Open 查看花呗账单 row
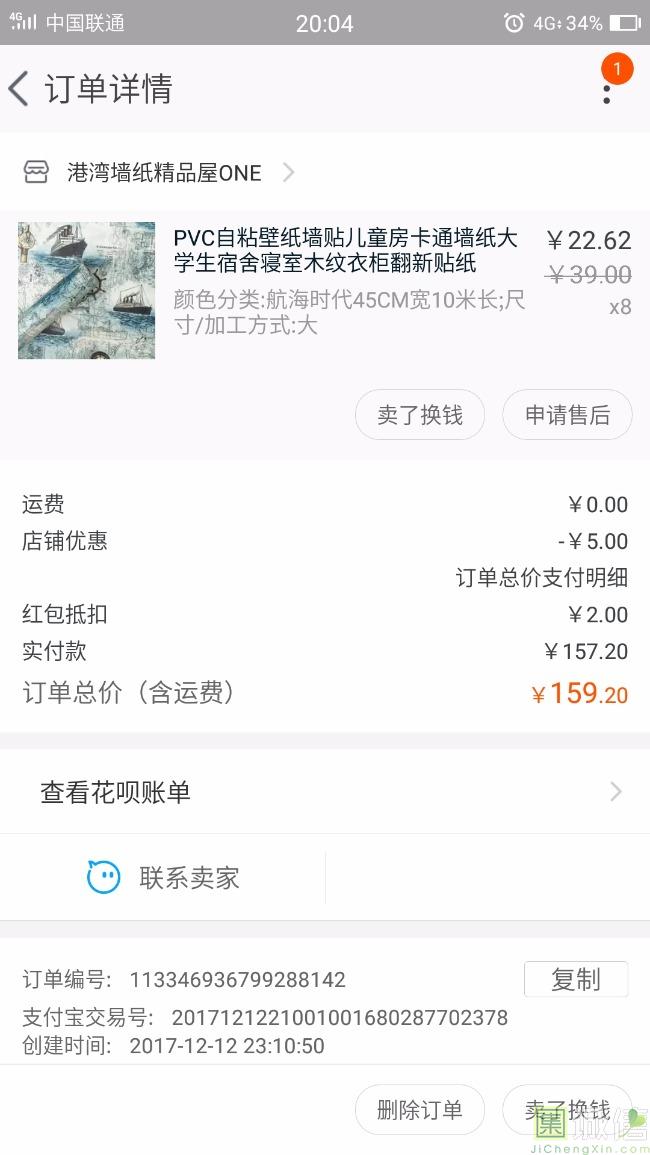 point(325,792)
